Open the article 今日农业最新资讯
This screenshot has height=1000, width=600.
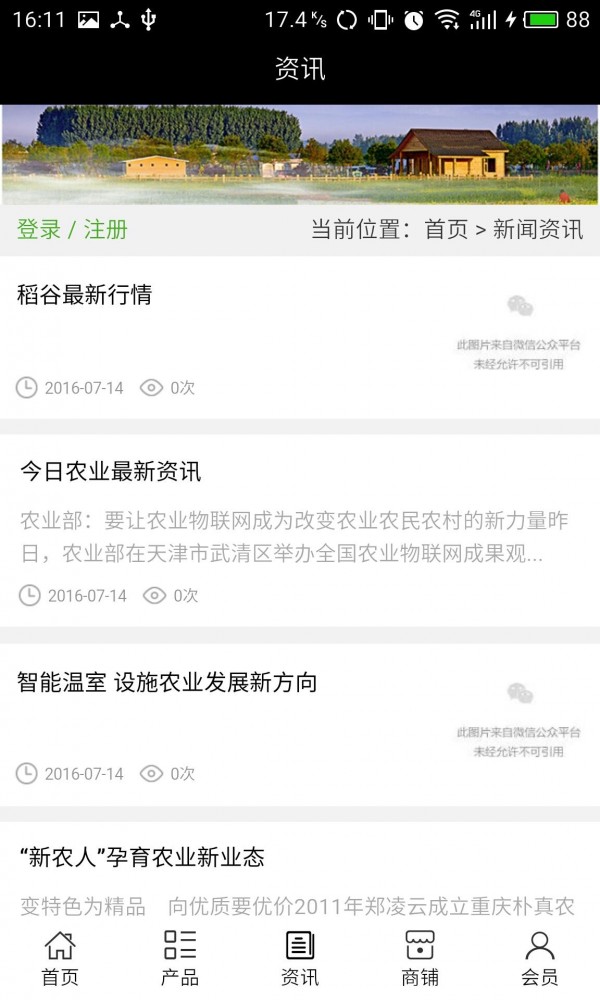click(x=110, y=471)
